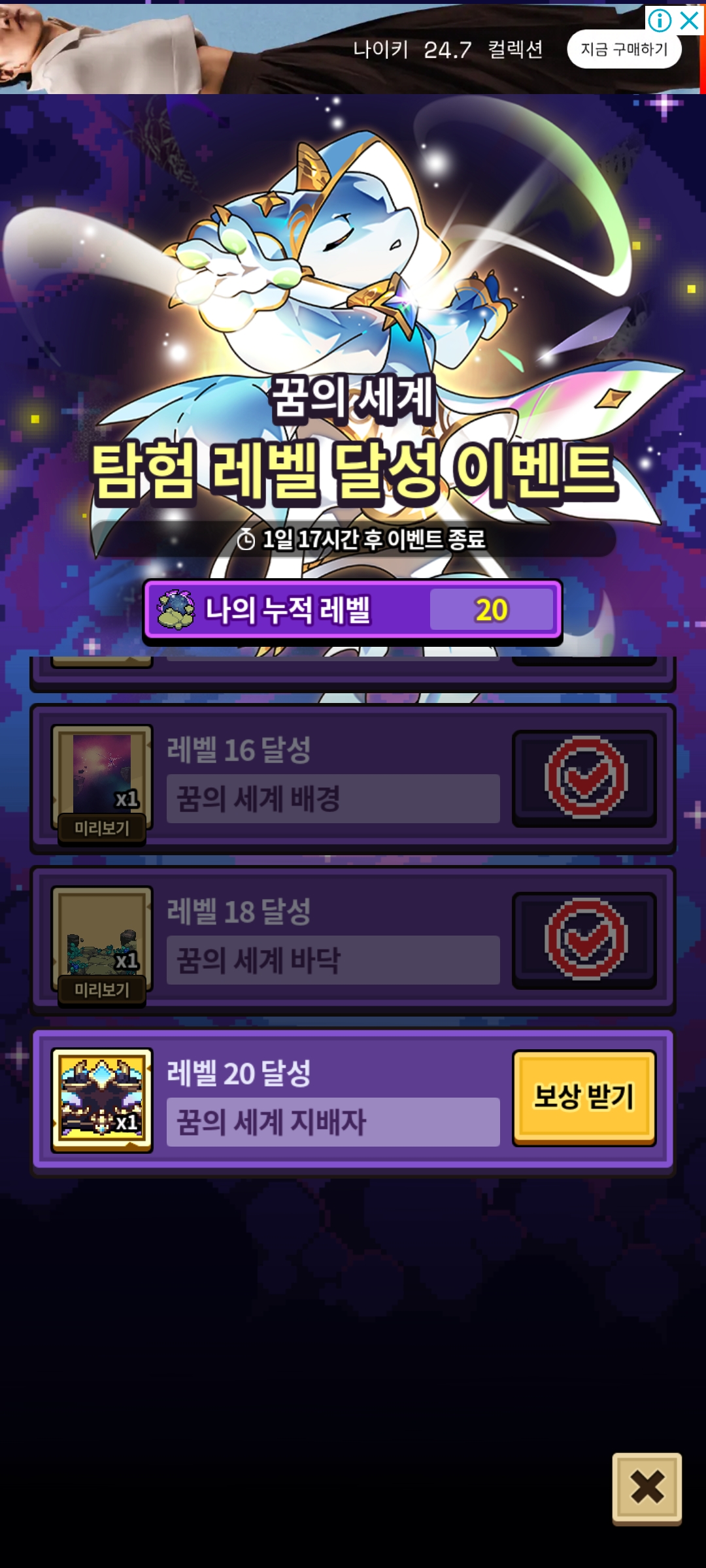Preview the 꿈의 세계 바닥 reward (미리보기)
The height and width of the screenshot is (1568, 706).
pos(102,990)
